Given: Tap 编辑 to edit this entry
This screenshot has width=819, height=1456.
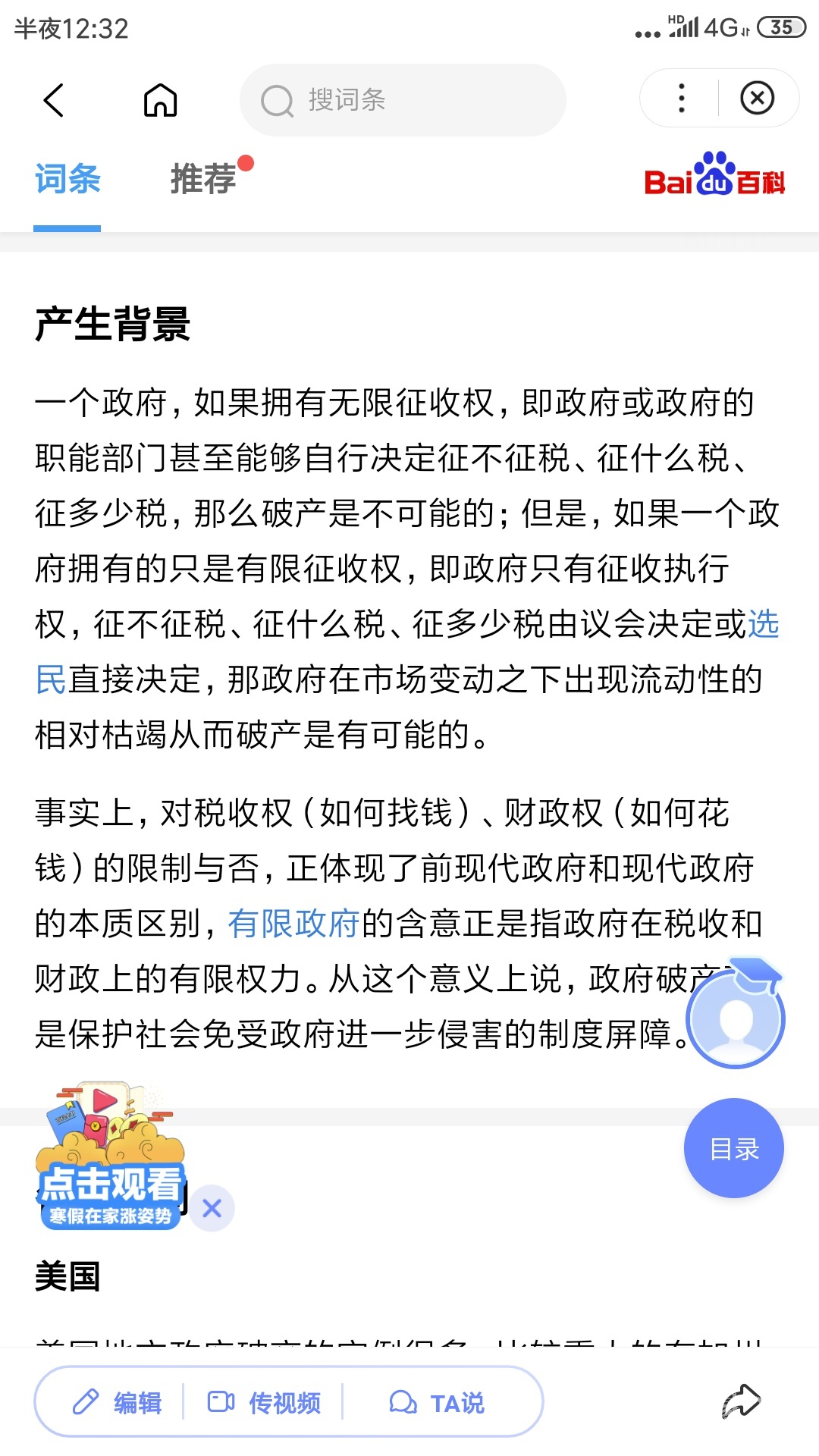Looking at the screenshot, I should (118, 1403).
